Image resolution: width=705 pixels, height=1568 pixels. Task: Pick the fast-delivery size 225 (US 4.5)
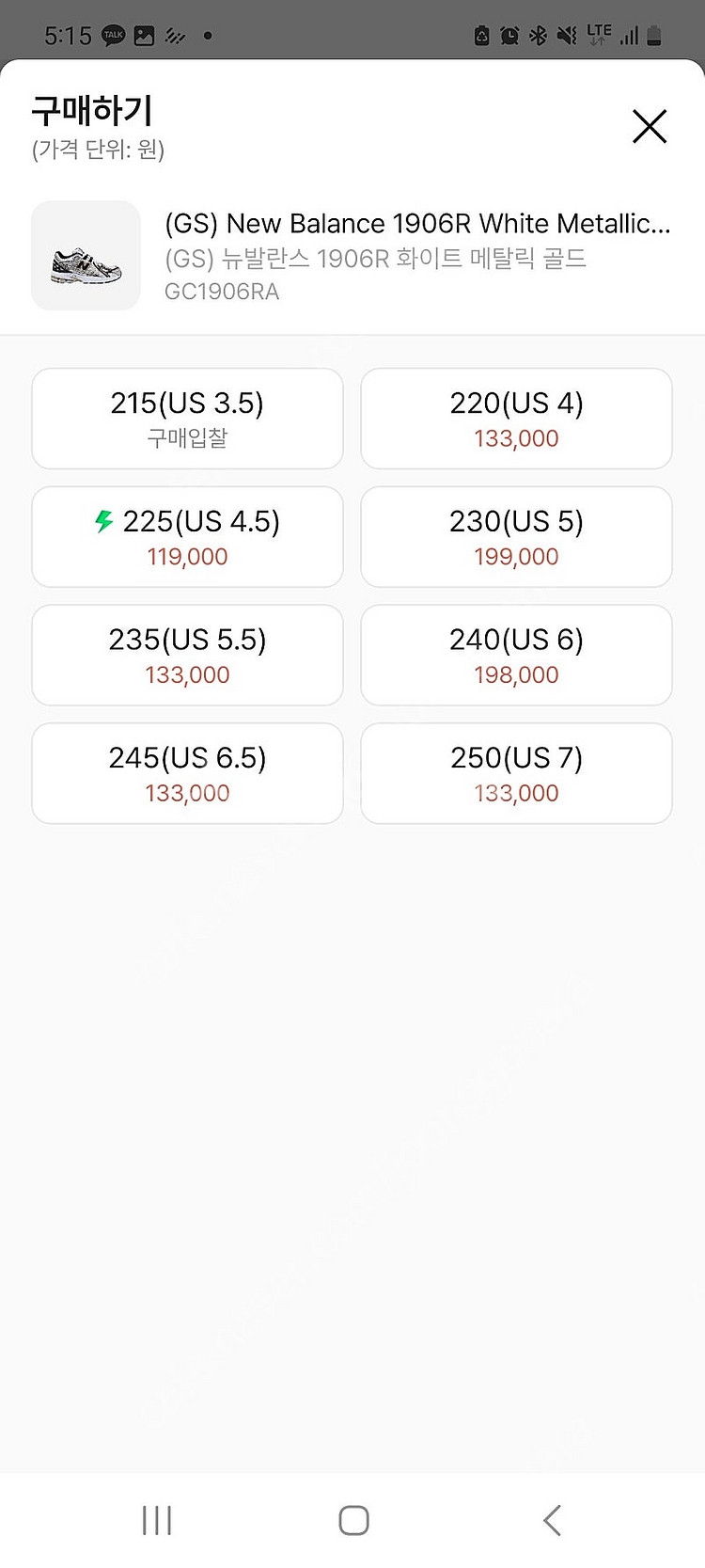click(x=187, y=537)
